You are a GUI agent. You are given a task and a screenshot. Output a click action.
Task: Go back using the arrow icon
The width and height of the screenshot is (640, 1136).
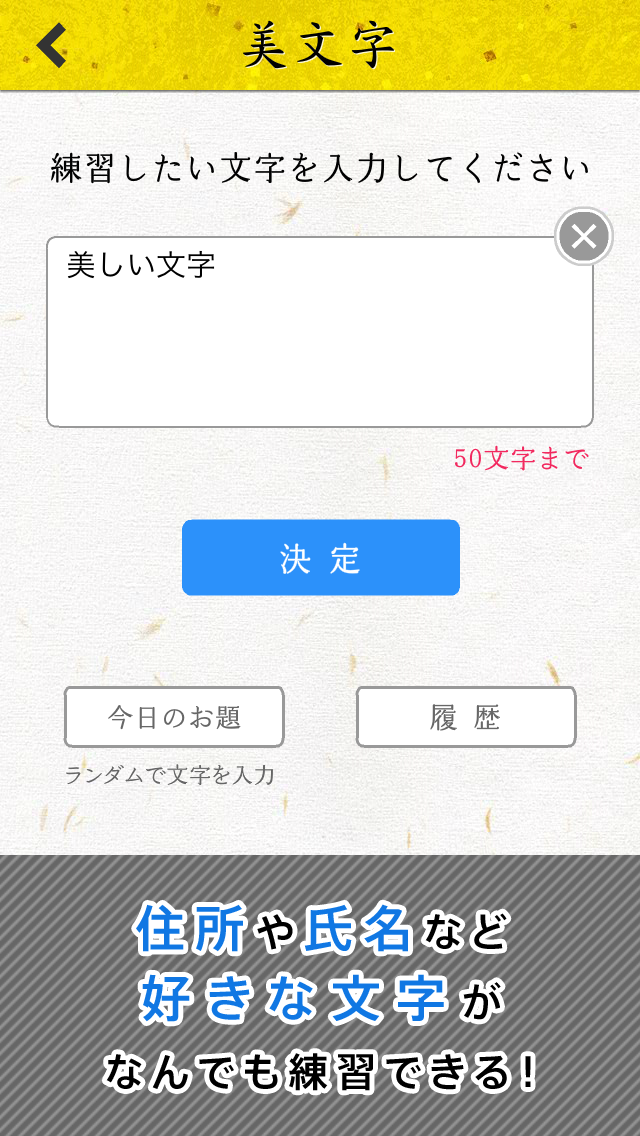tap(52, 45)
